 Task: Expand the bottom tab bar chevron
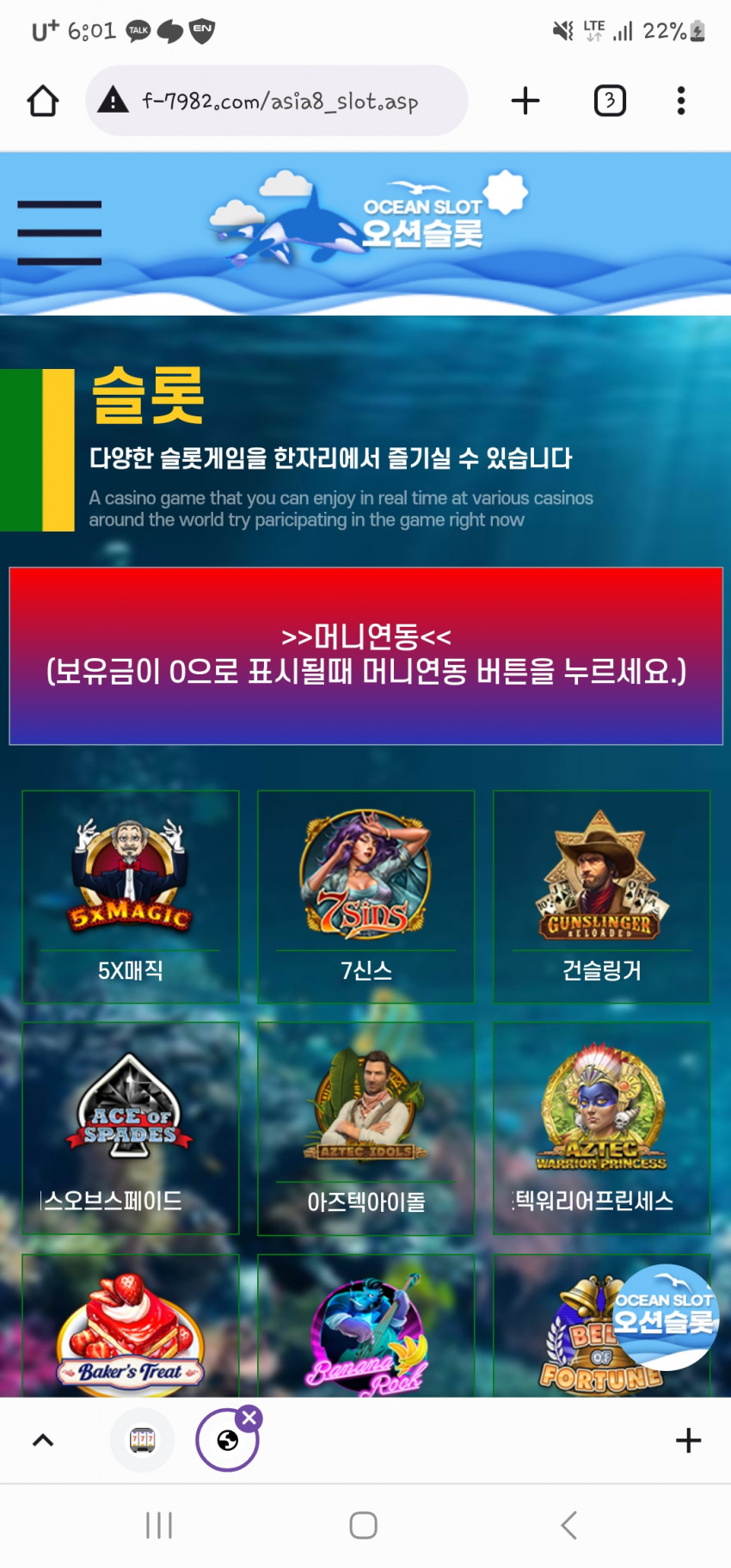[x=43, y=1440]
